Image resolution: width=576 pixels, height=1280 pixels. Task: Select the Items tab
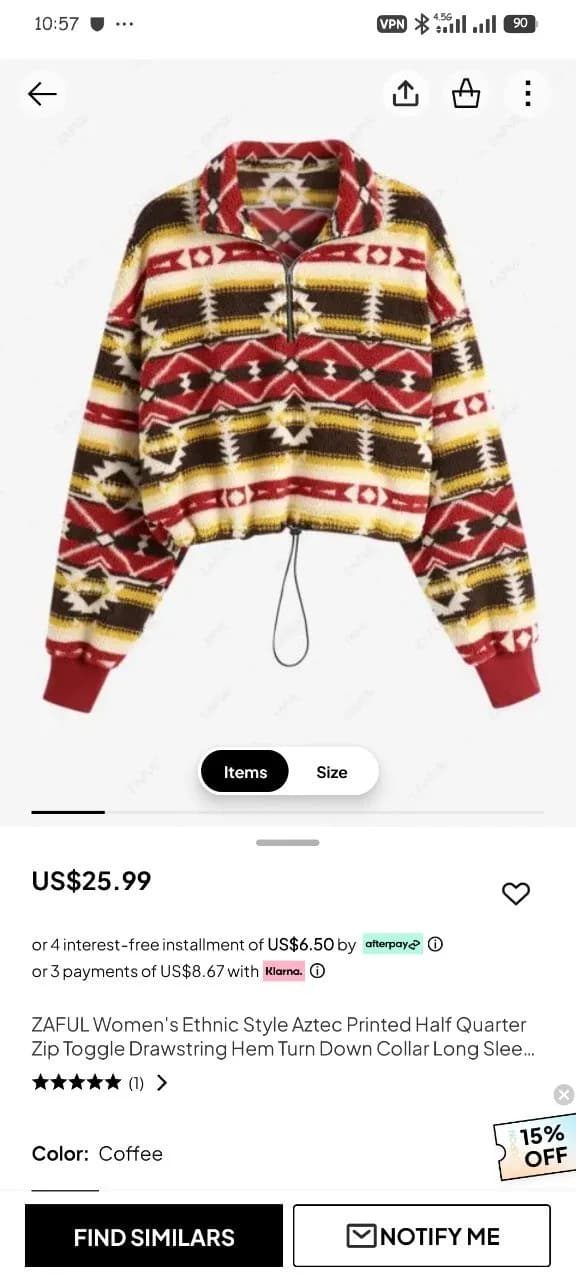[x=245, y=772]
